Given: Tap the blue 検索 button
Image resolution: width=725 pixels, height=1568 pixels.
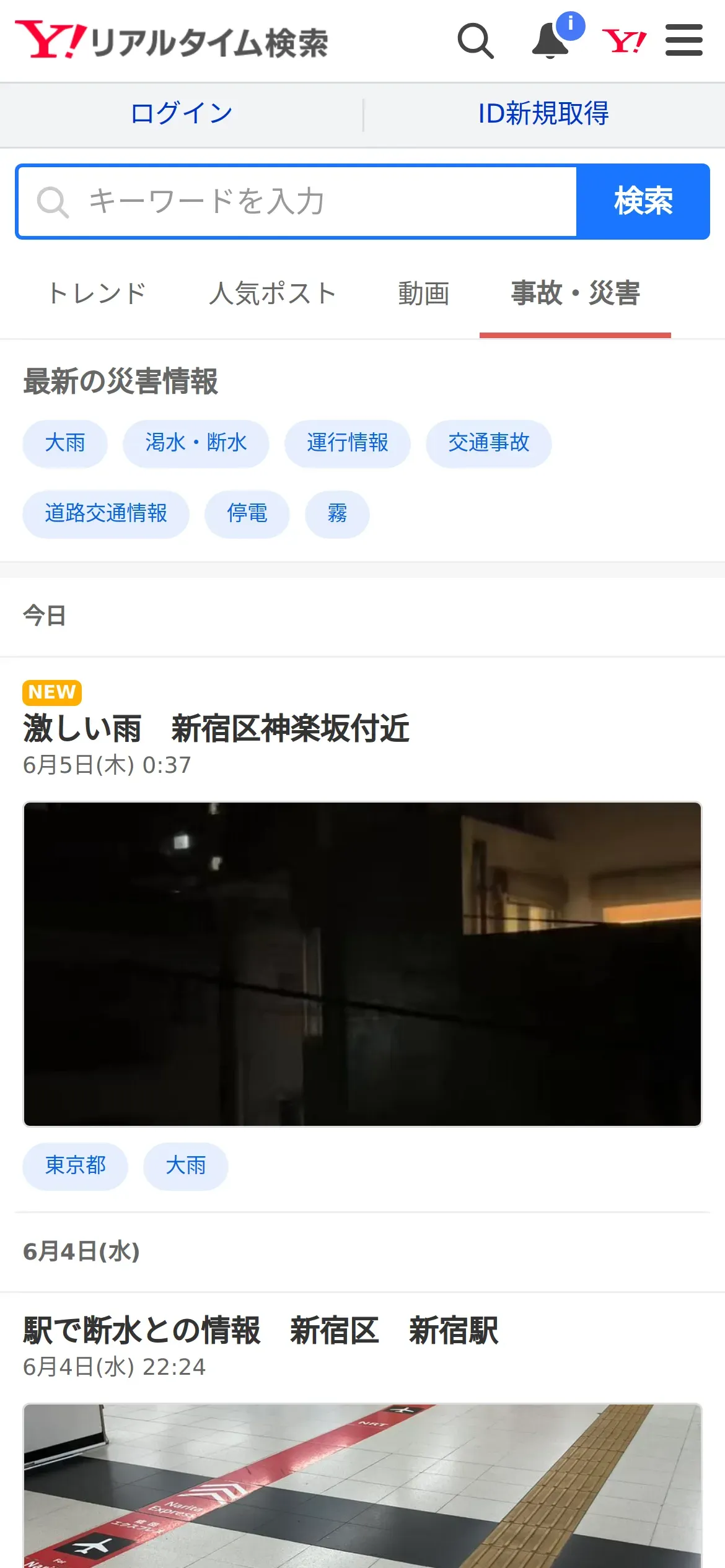Looking at the screenshot, I should tap(643, 202).
